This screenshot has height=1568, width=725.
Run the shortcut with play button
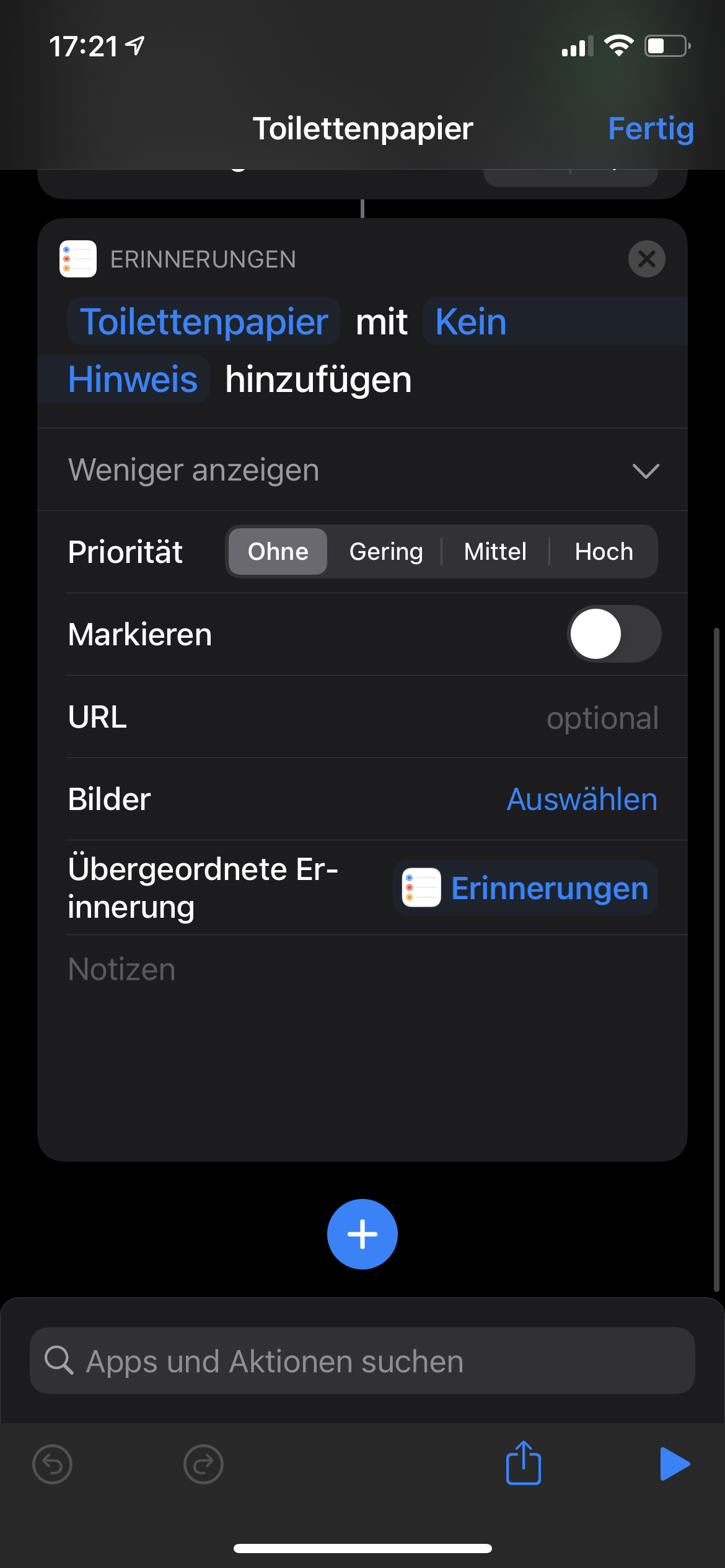click(674, 1464)
